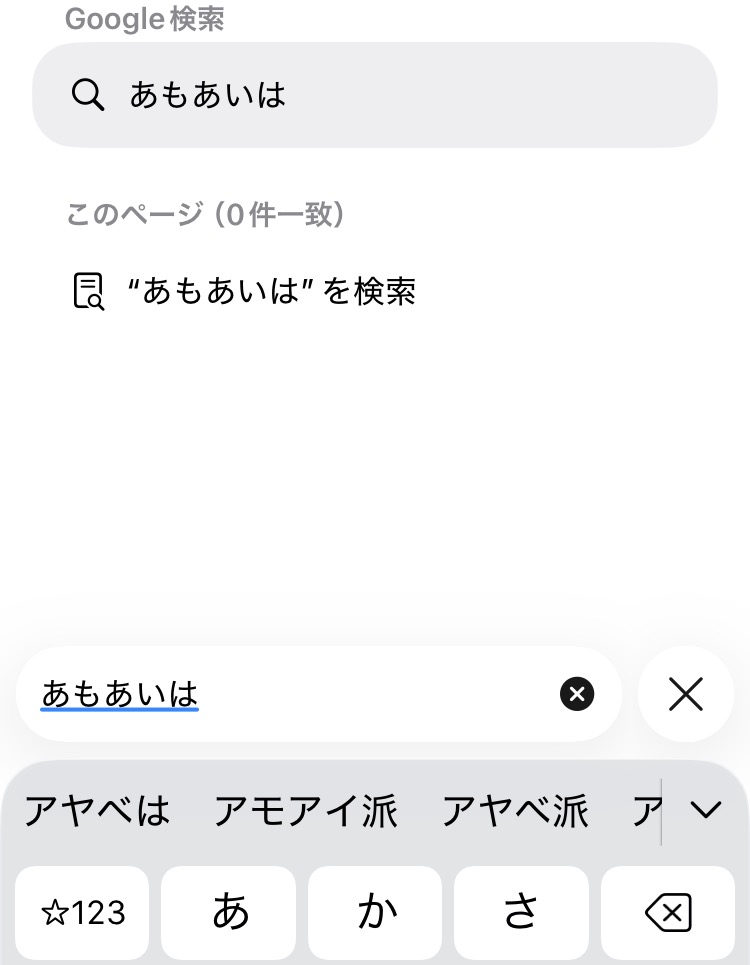Screen dimensions: 750x965
Task: Dismiss the search with the X button
Action: coord(685,693)
